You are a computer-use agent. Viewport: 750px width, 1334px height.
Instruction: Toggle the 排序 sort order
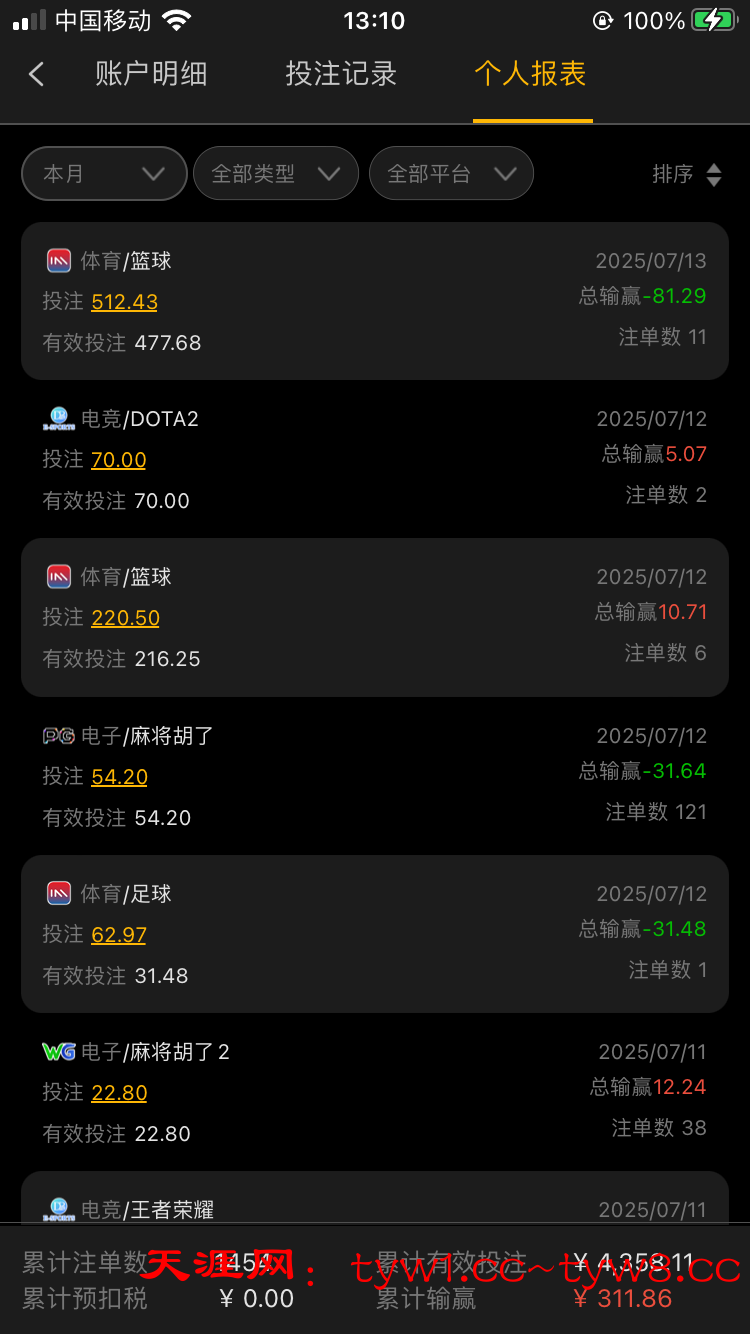[686, 174]
